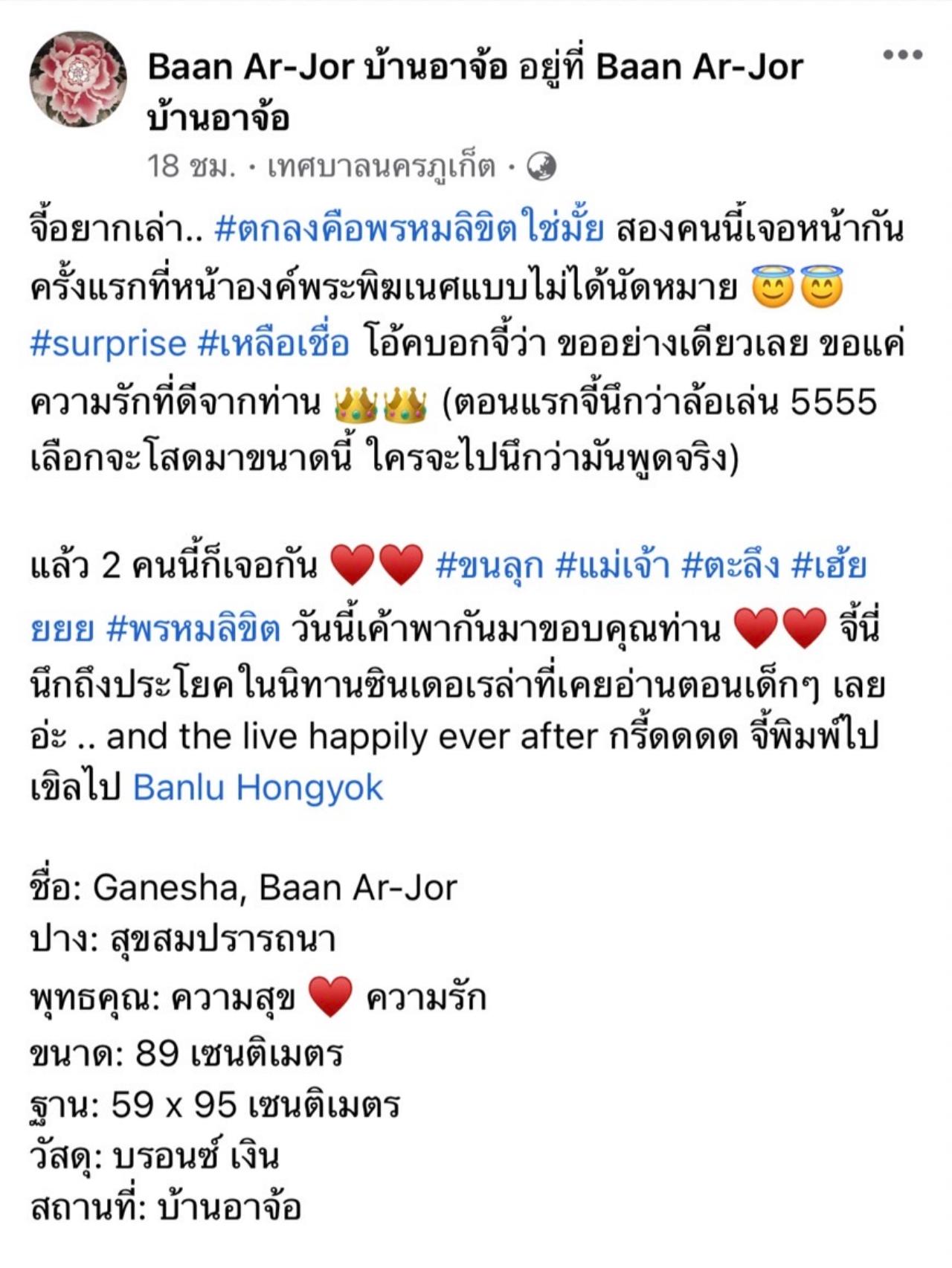Open hashtag #แม่เจ้า
This screenshot has width=952, height=1268.
tap(611, 567)
